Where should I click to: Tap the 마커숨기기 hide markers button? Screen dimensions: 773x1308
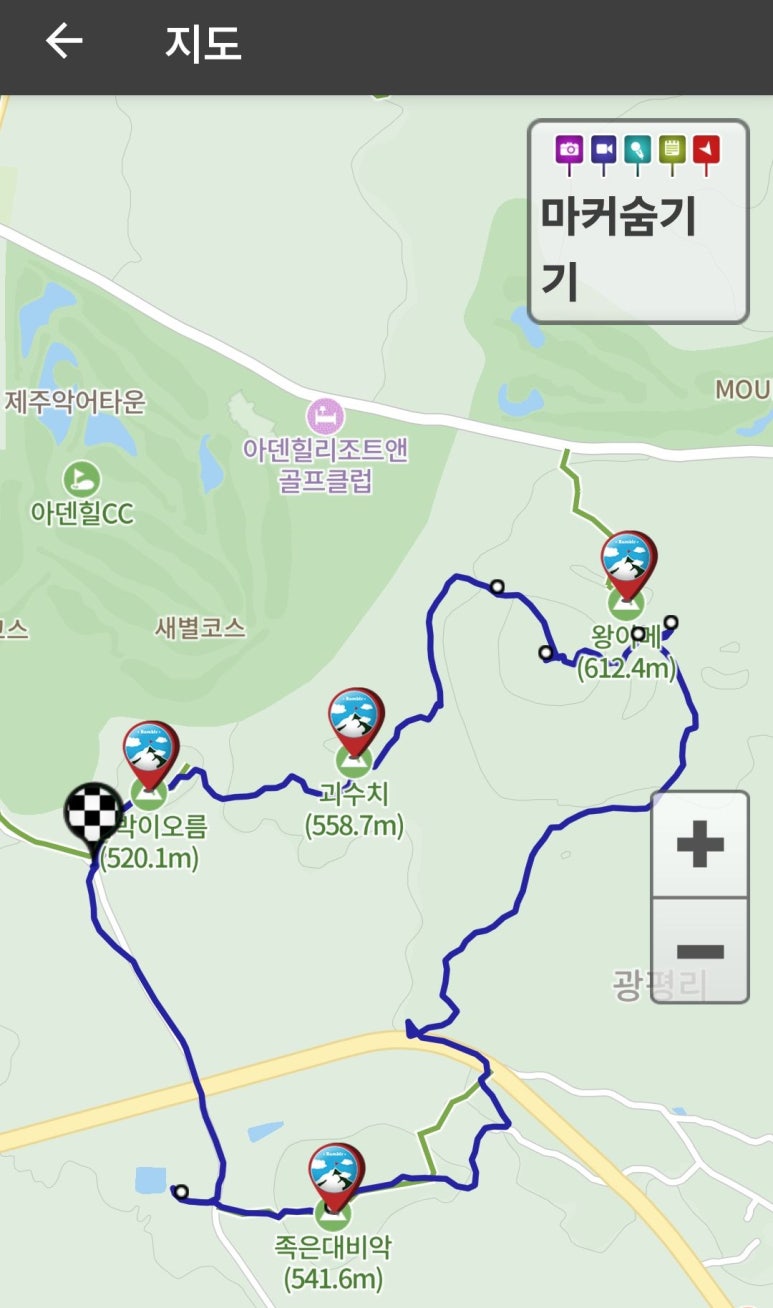coord(638,222)
